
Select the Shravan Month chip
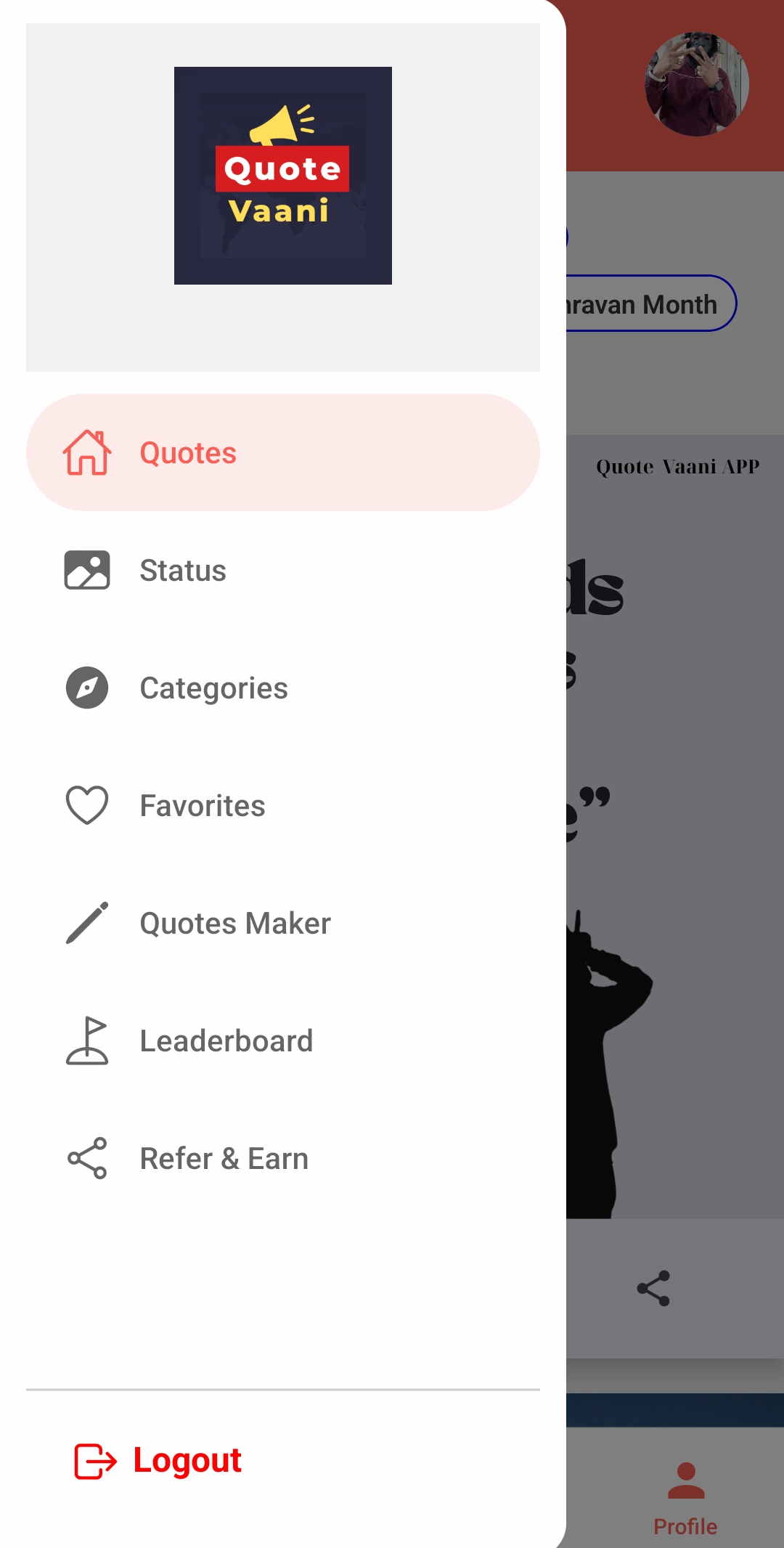point(650,304)
